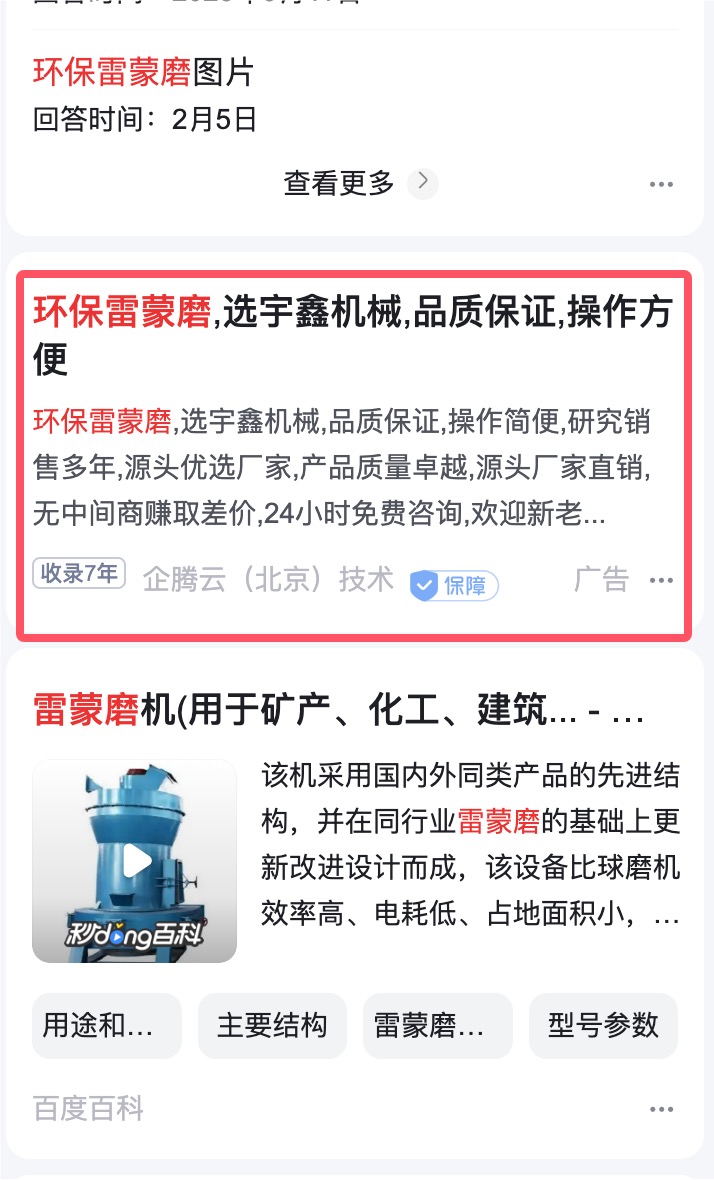
Task: Select the 型号参数 chip
Action: pyautogui.click(x=603, y=1025)
